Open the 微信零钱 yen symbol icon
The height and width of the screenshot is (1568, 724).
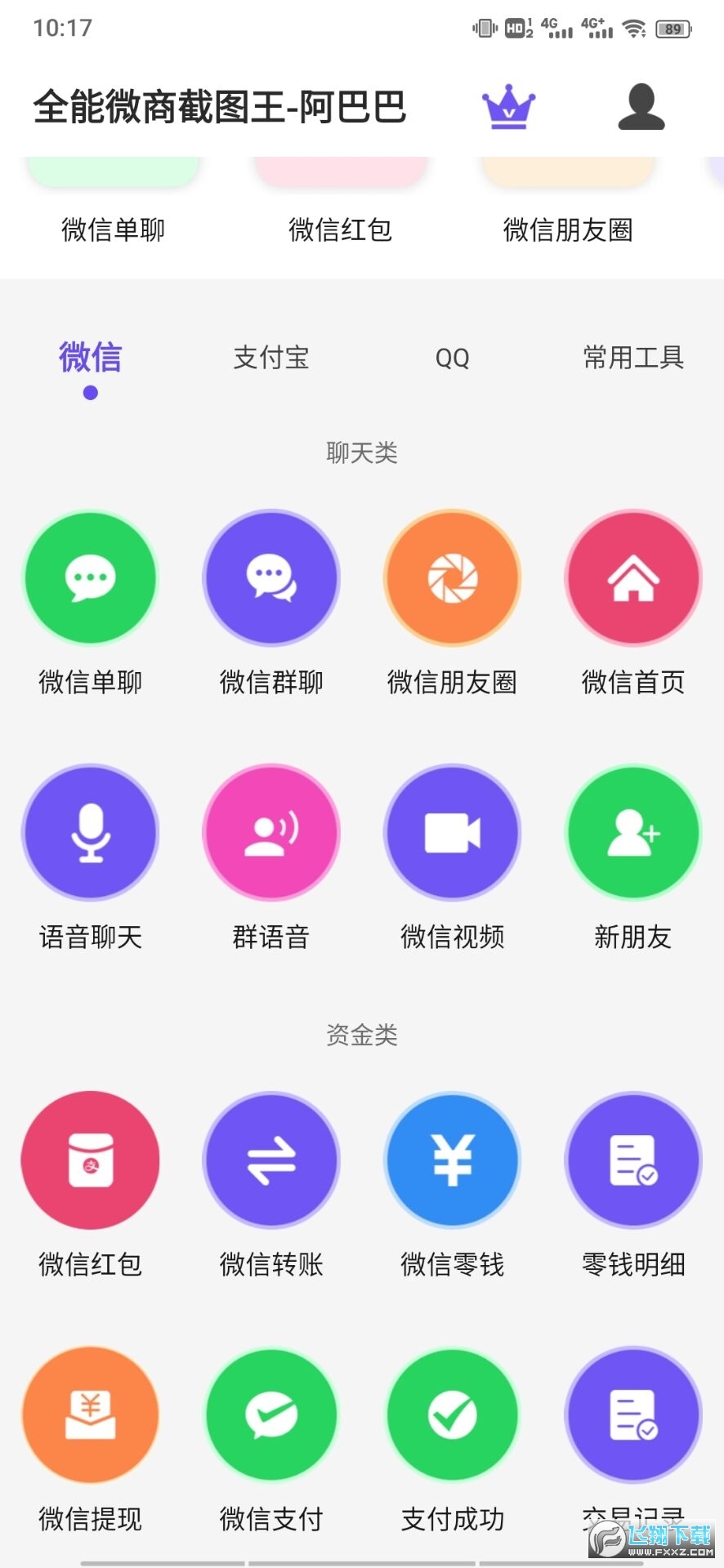tap(452, 1160)
